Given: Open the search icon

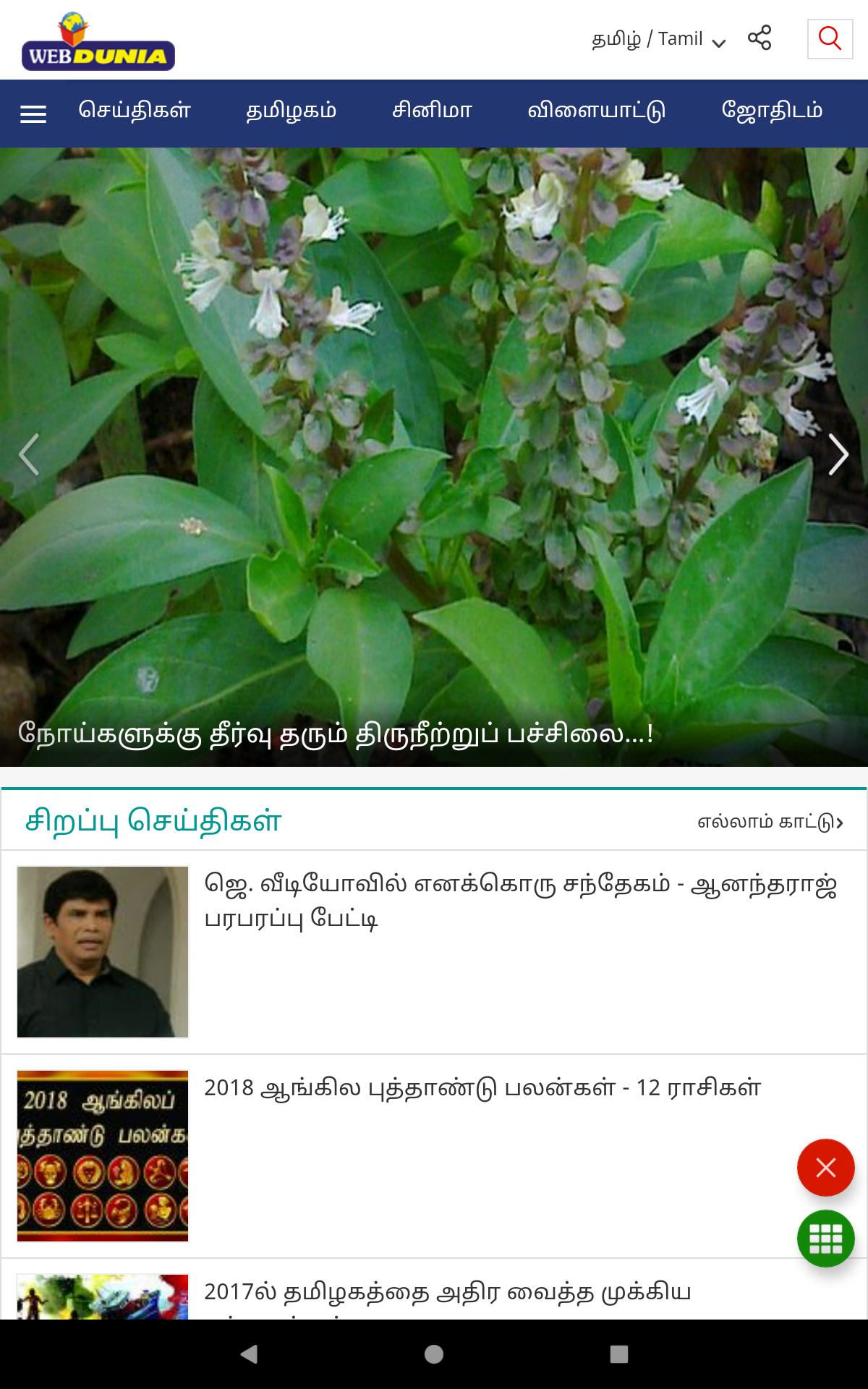Looking at the screenshot, I should click(830, 38).
